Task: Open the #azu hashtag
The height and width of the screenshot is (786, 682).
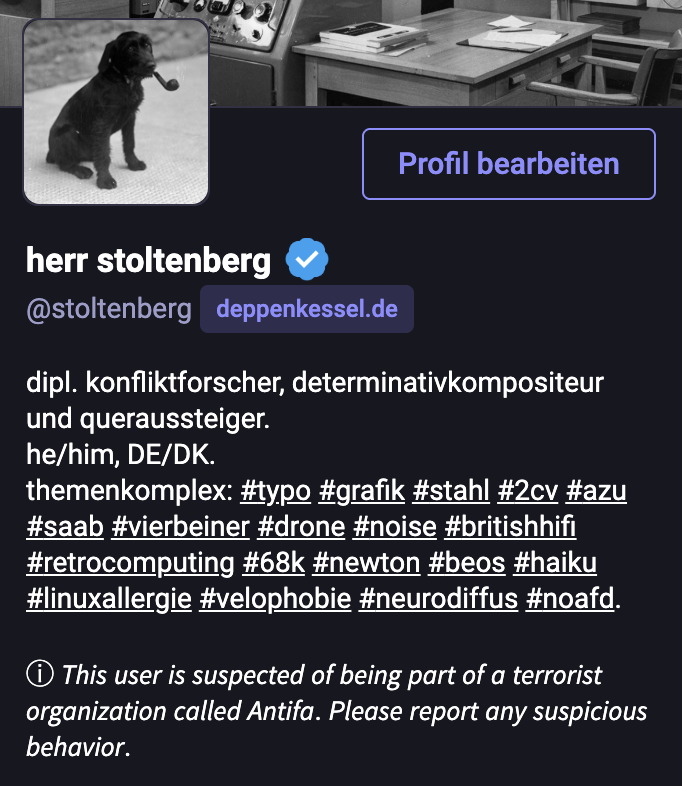Action: point(596,491)
